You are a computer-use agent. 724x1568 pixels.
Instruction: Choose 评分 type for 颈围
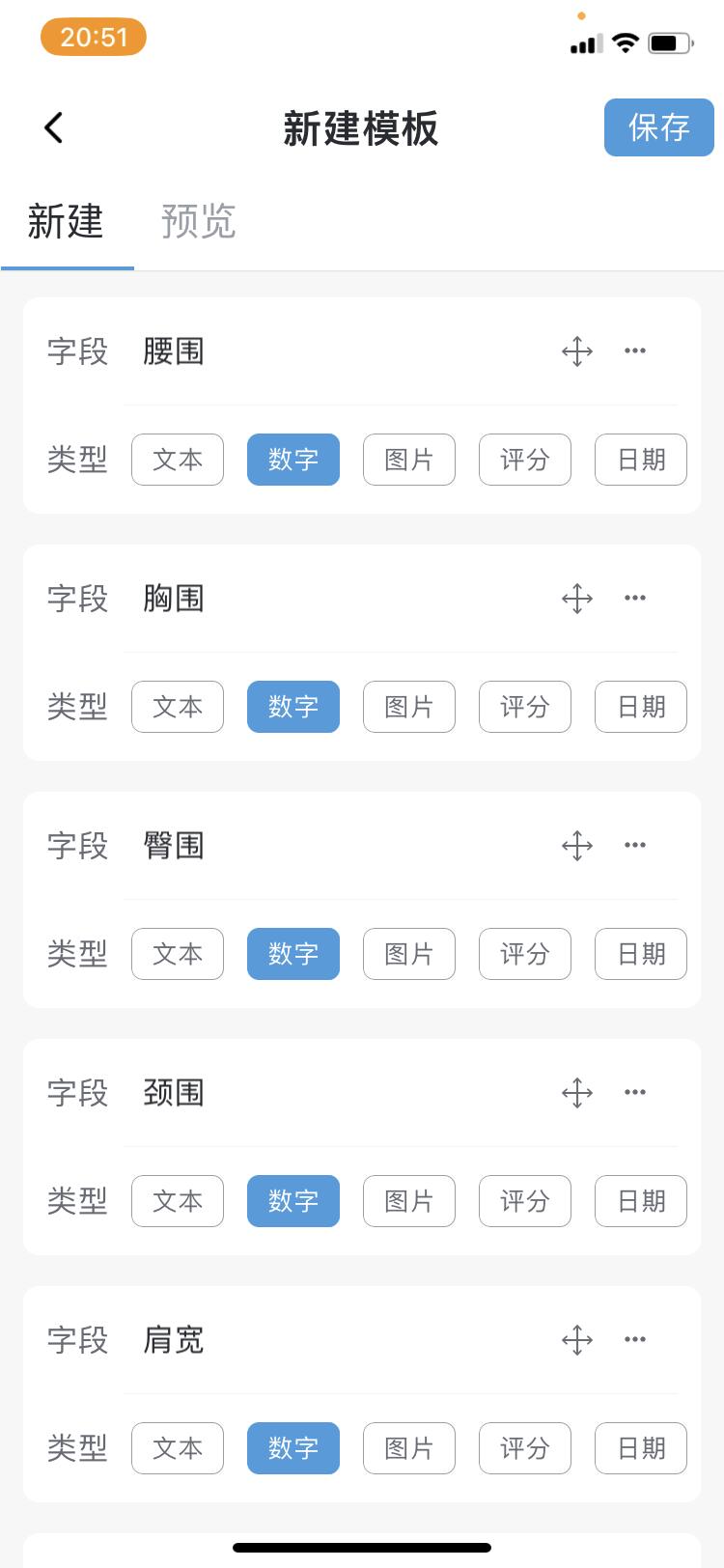click(524, 1201)
